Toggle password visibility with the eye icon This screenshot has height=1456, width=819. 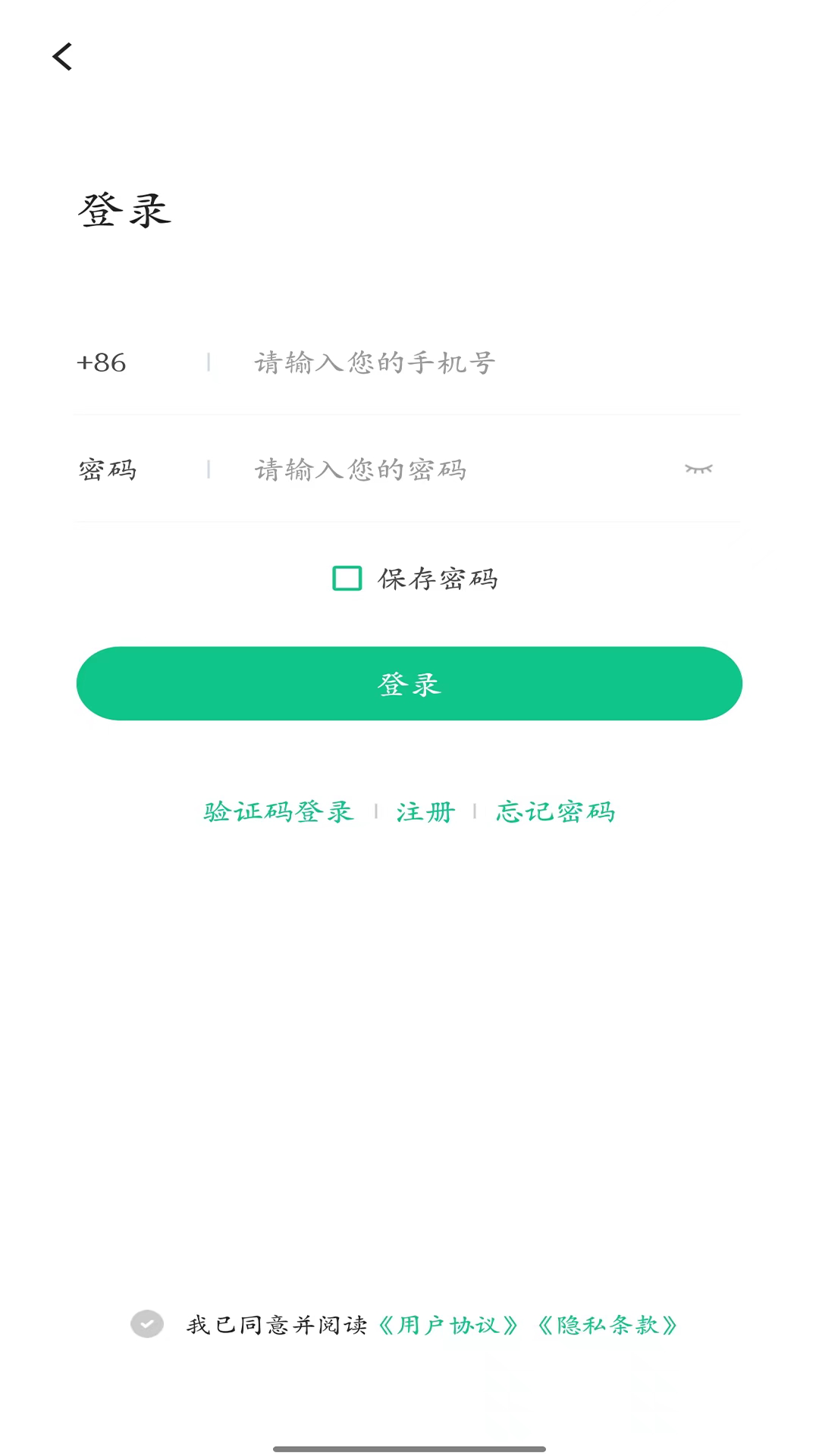[x=698, y=469]
